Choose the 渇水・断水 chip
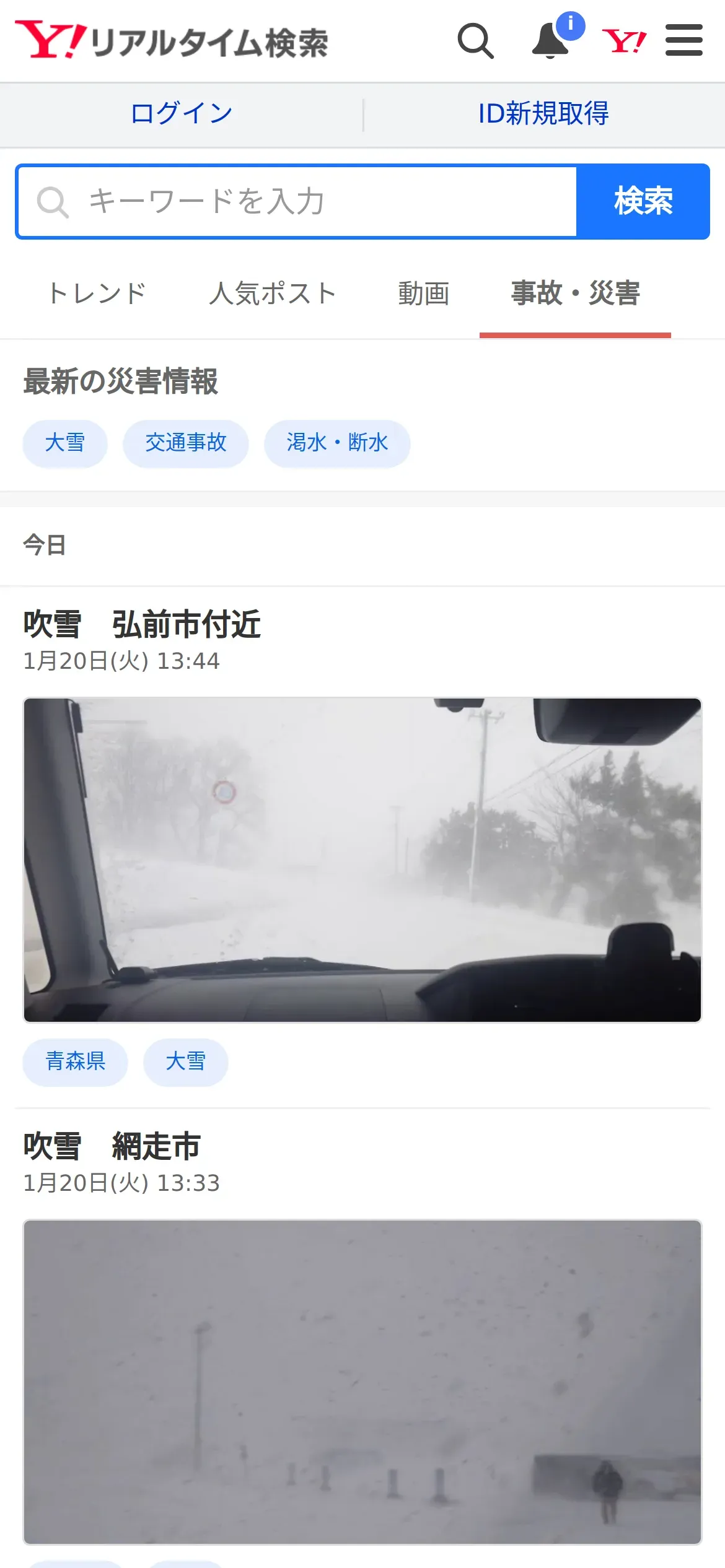Screen dimensions: 725x1568 337,443
